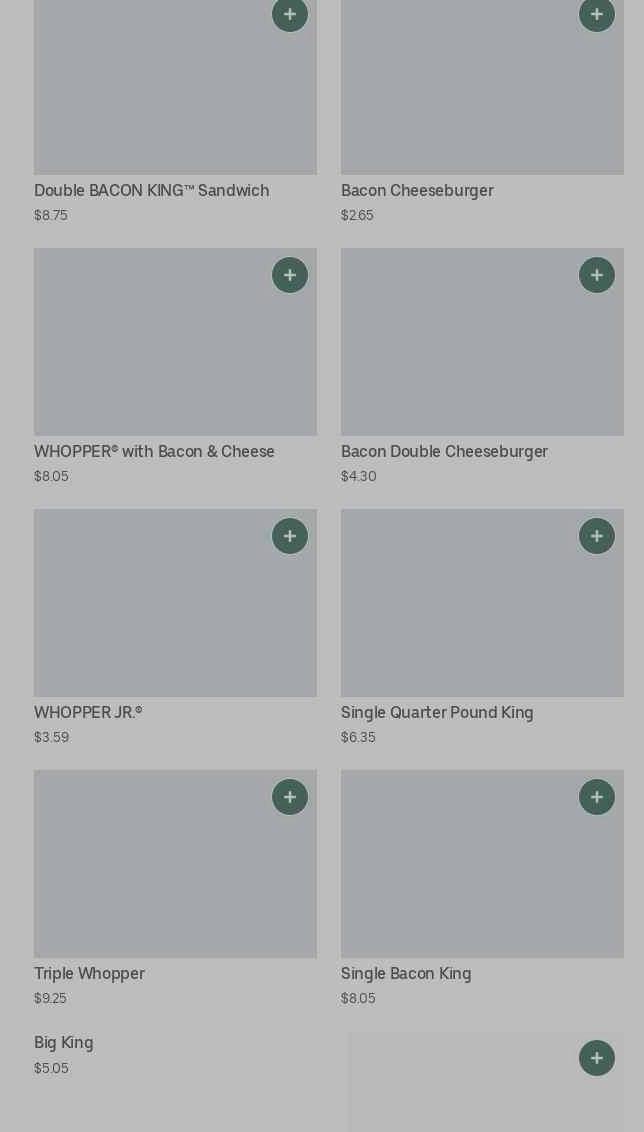The height and width of the screenshot is (1132, 644).
Task: Add Single Bacon King to order
Action: (597, 797)
